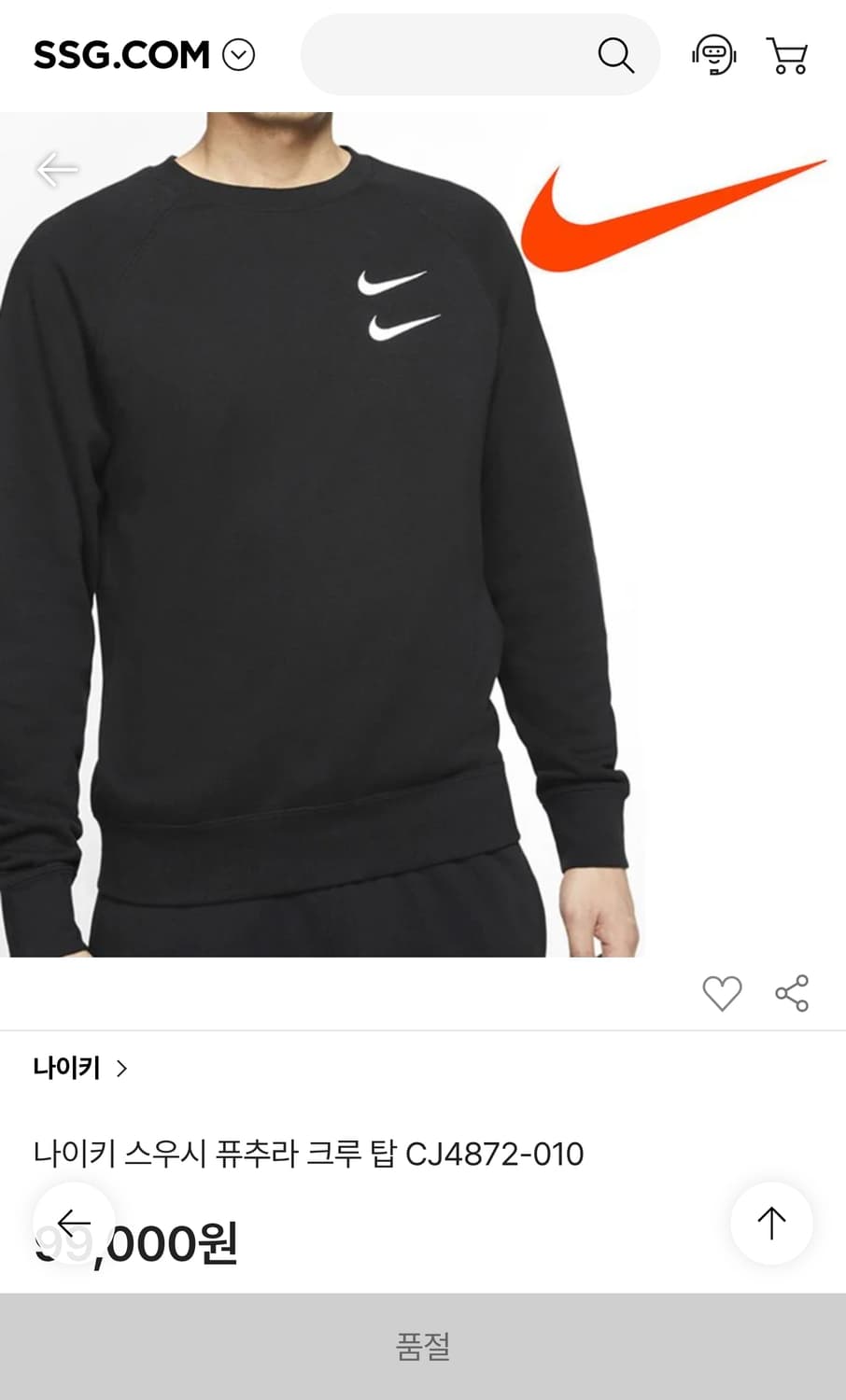
Task: Open SSG.COM home from the header
Action: [120, 54]
